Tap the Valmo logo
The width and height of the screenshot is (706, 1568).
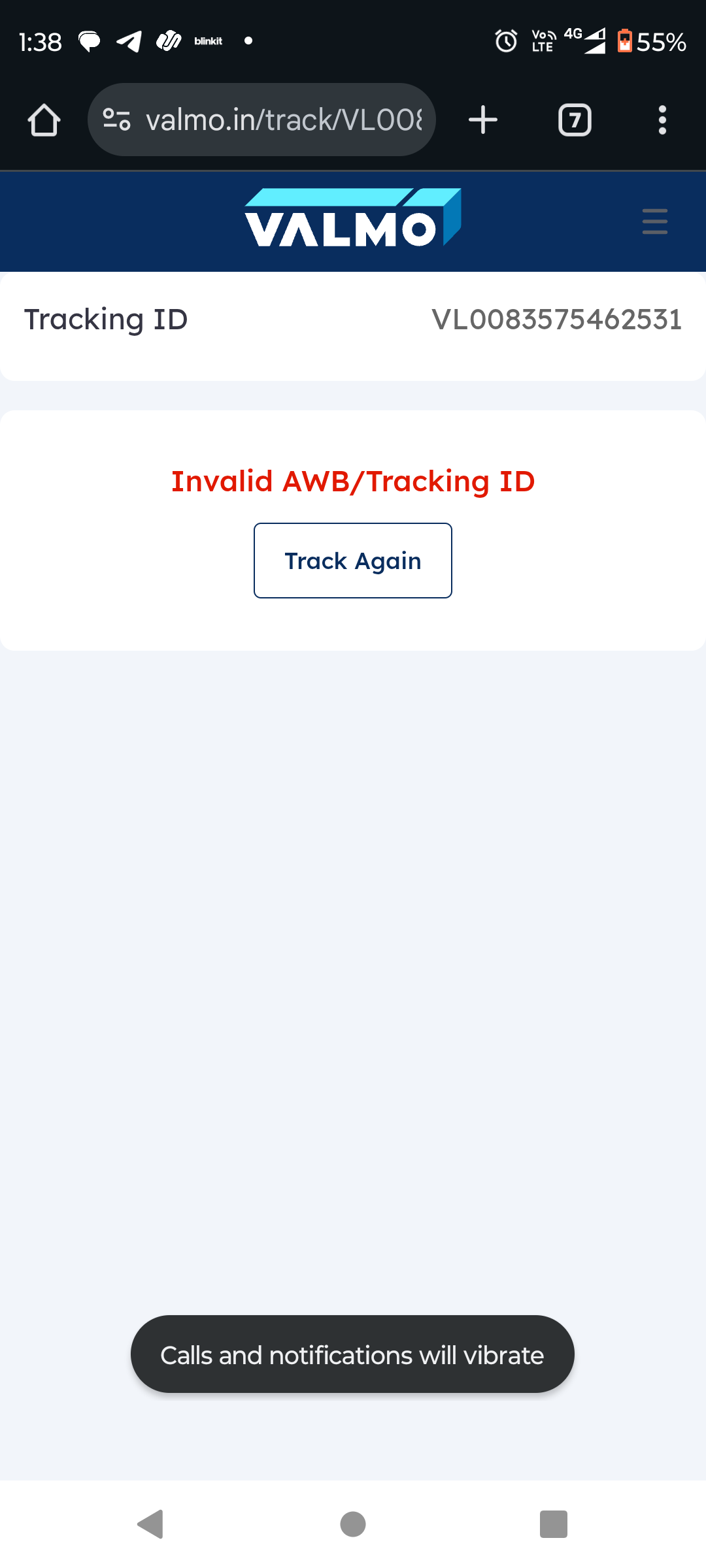pos(353,219)
